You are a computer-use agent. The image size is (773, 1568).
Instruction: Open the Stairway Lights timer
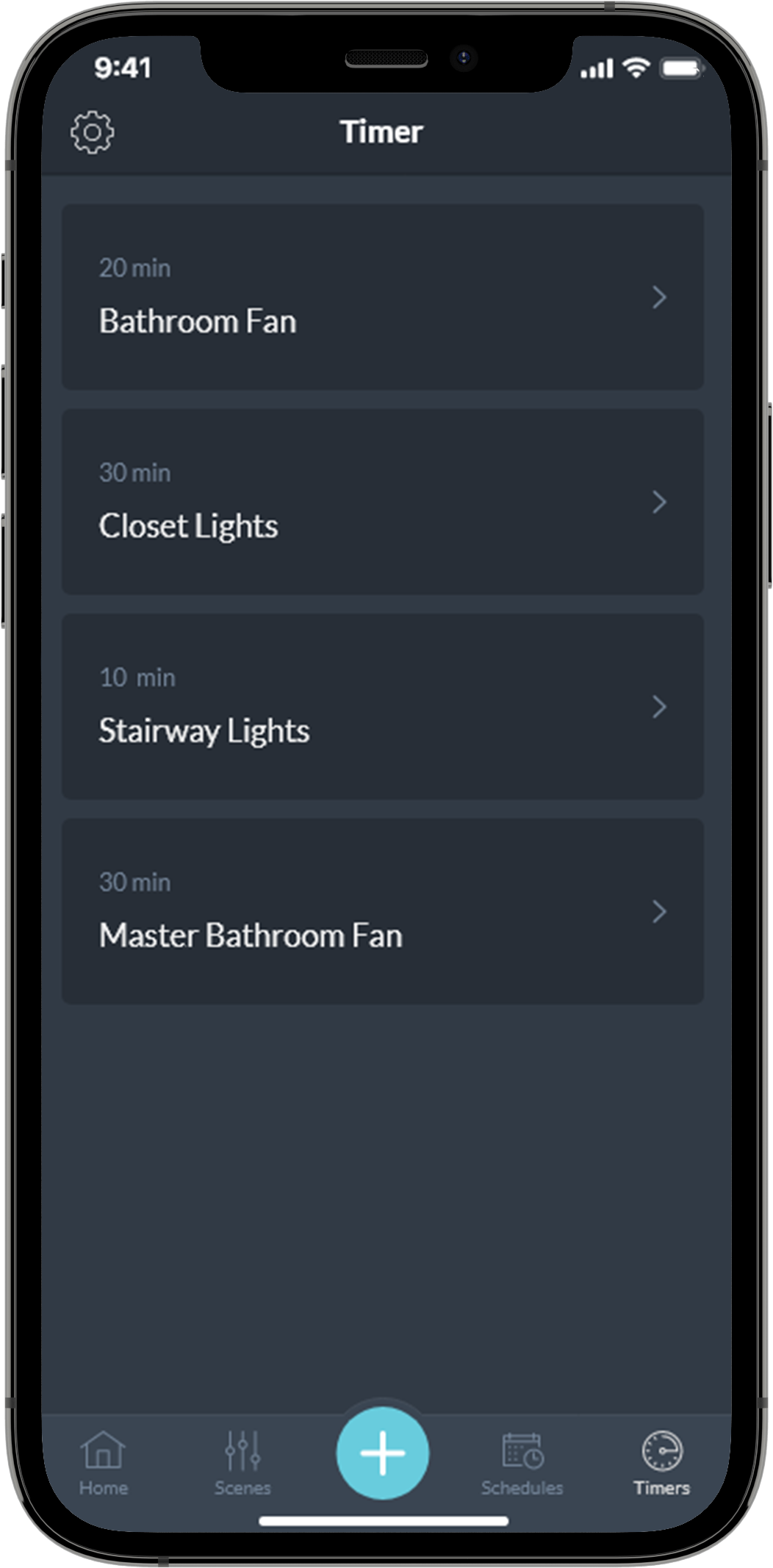pos(382,707)
